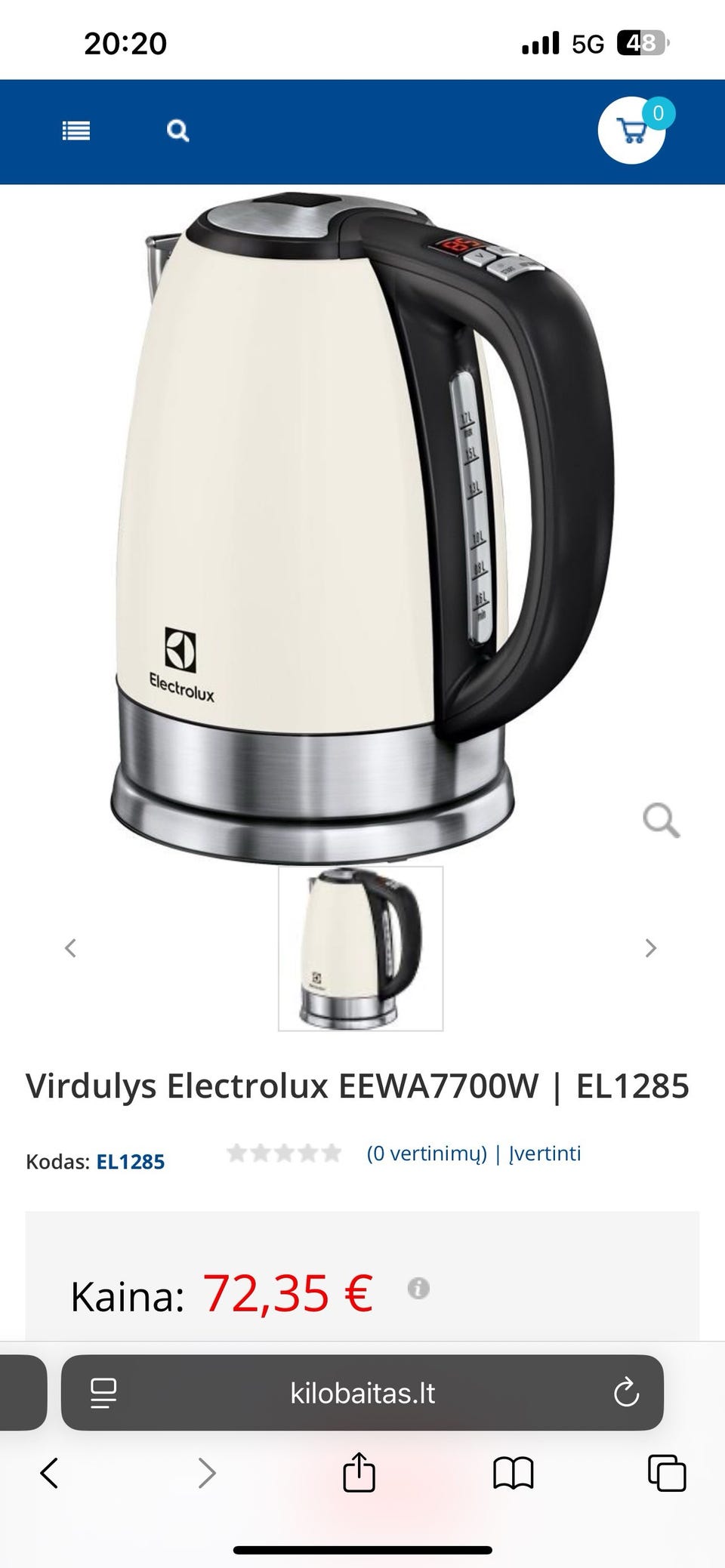The height and width of the screenshot is (1568, 725).
Task: Go back to the previous page
Action: [x=50, y=1473]
